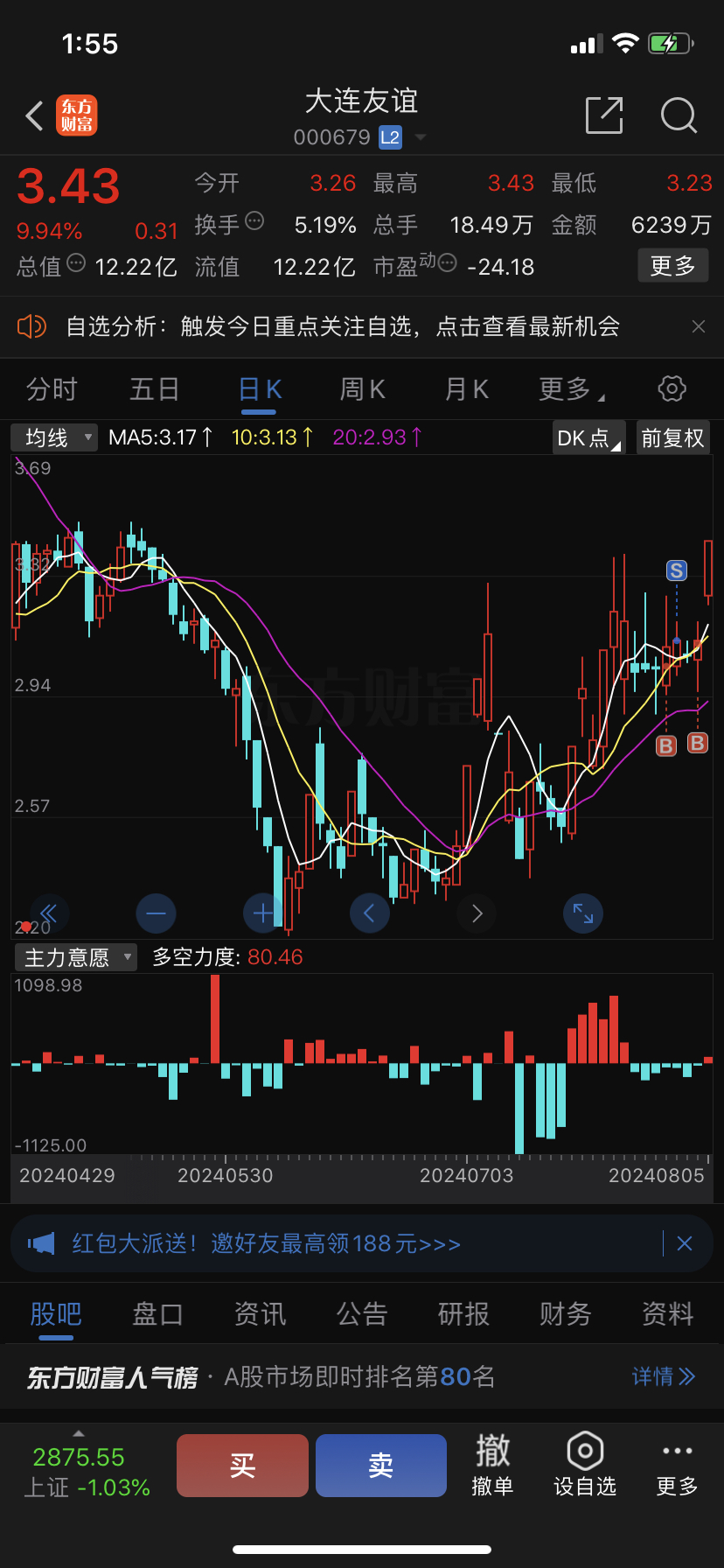724x1568 pixels.
Task: Dismiss the 自选分析 notice banner
Action: coord(699,326)
